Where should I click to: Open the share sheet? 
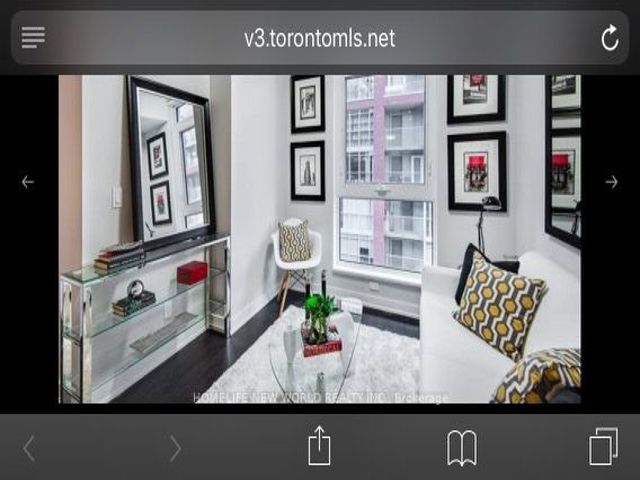319,446
